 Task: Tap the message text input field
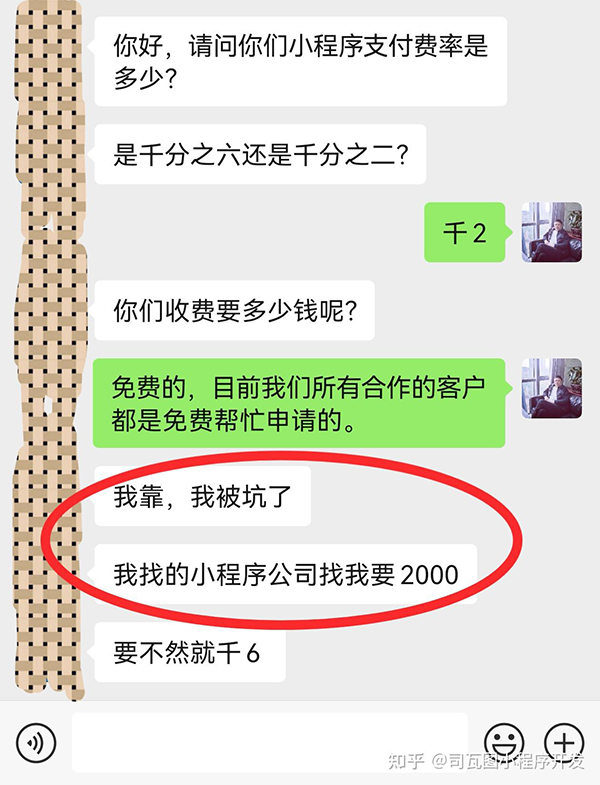tap(270, 742)
